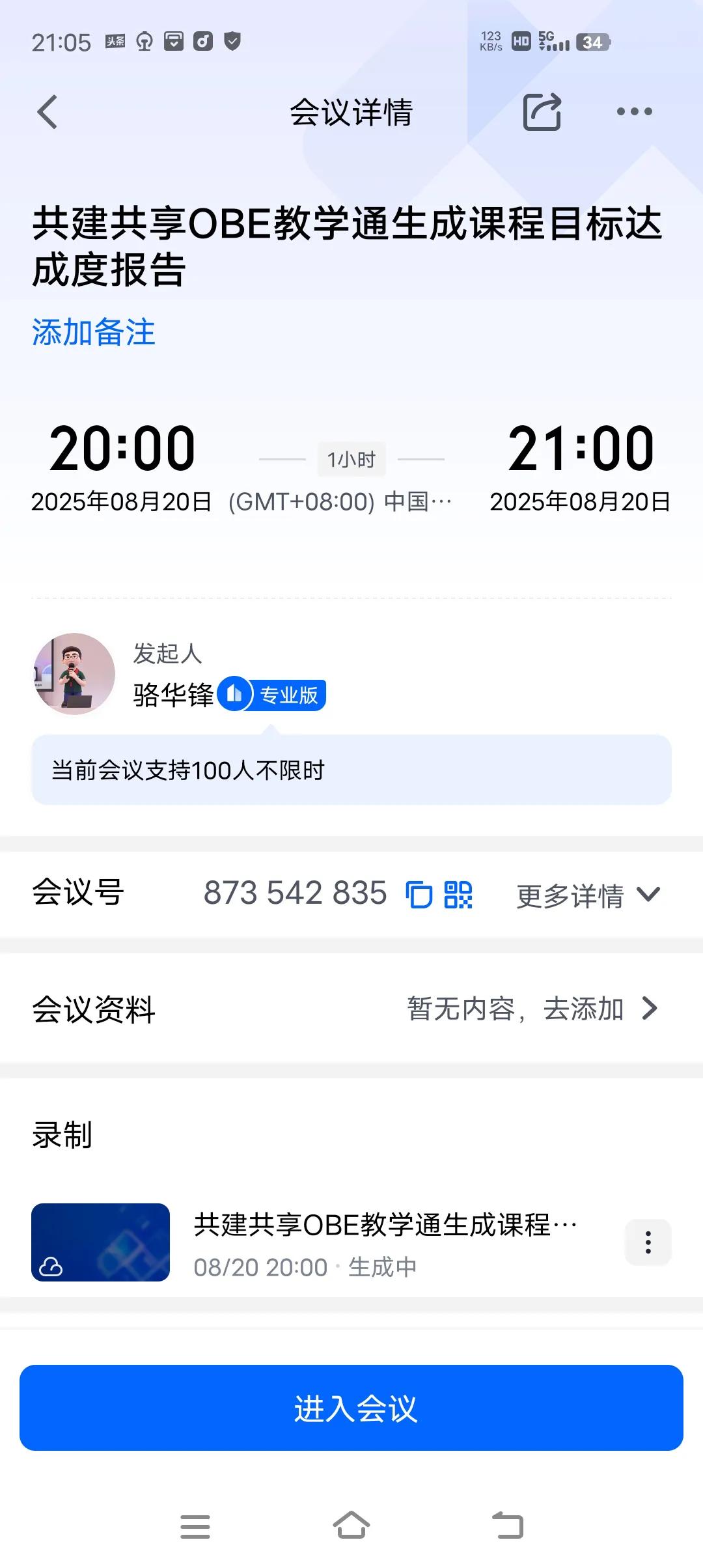Open the system recent apps menu
703x1568 pixels.
click(x=195, y=1526)
